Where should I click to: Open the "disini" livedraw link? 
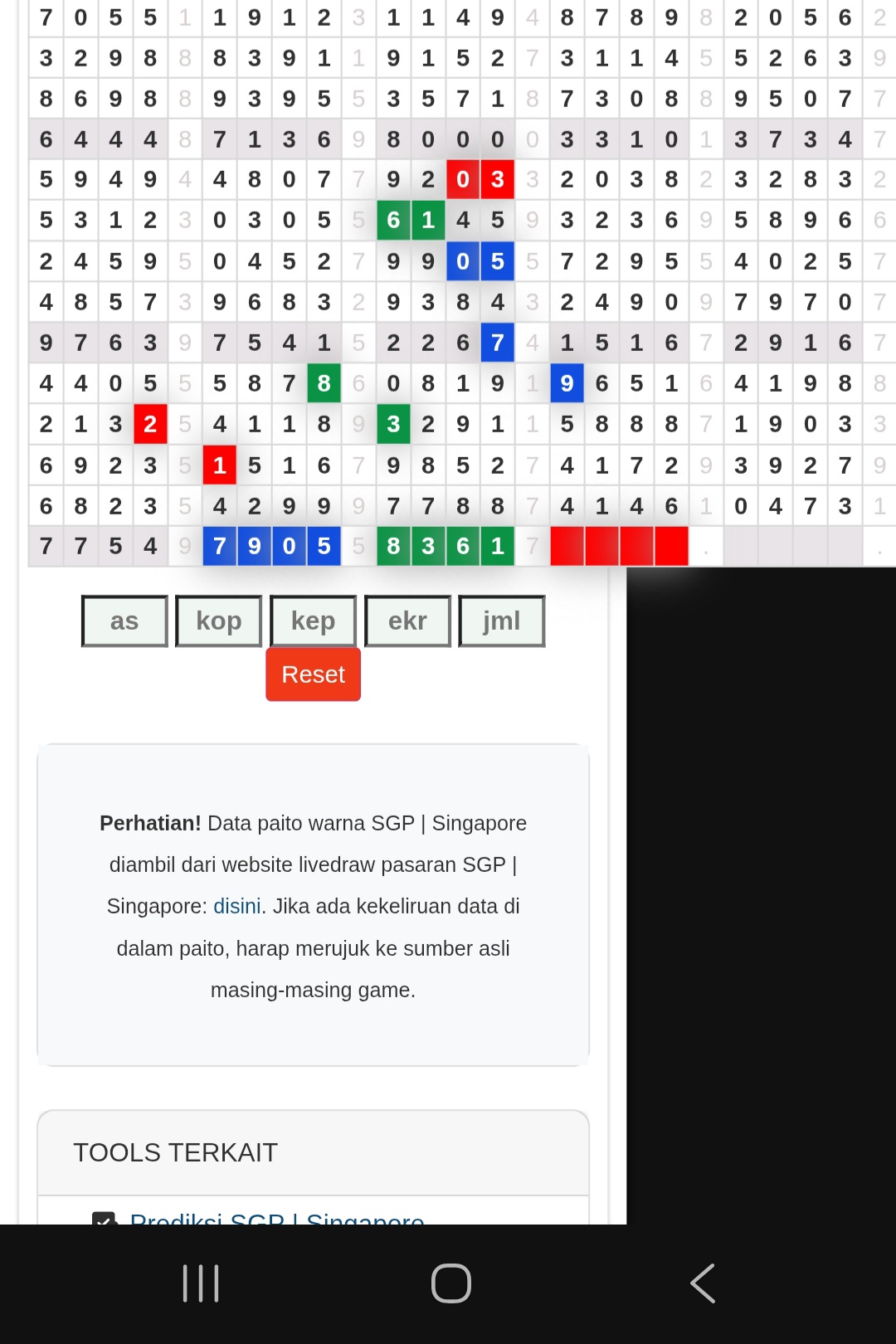(x=237, y=906)
